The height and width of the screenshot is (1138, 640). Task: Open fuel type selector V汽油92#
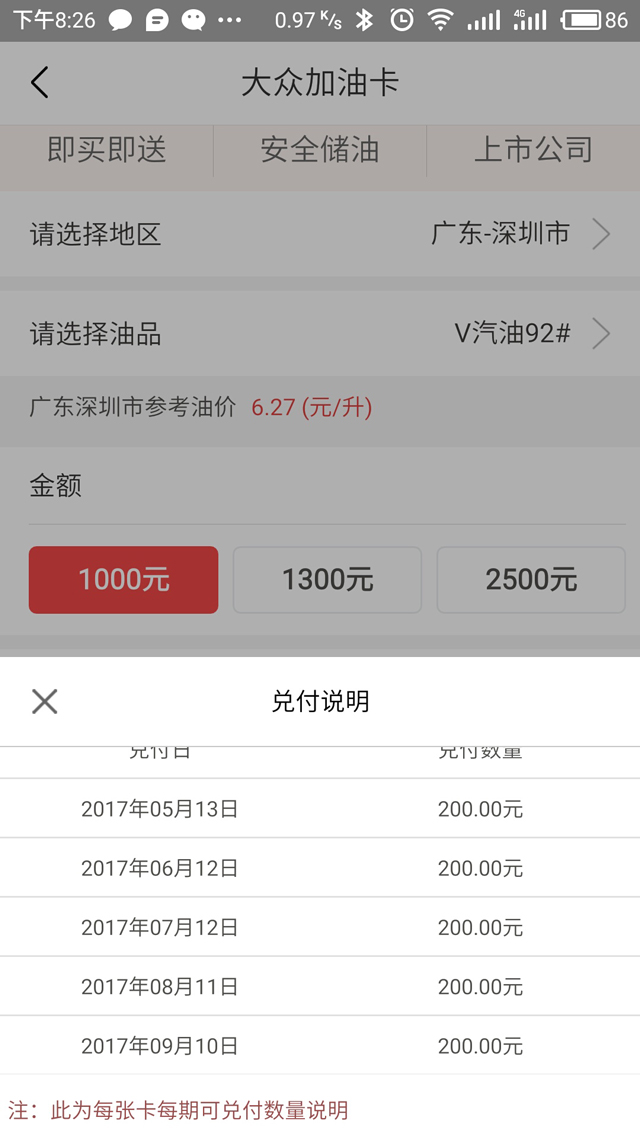pyautogui.click(x=530, y=334)
